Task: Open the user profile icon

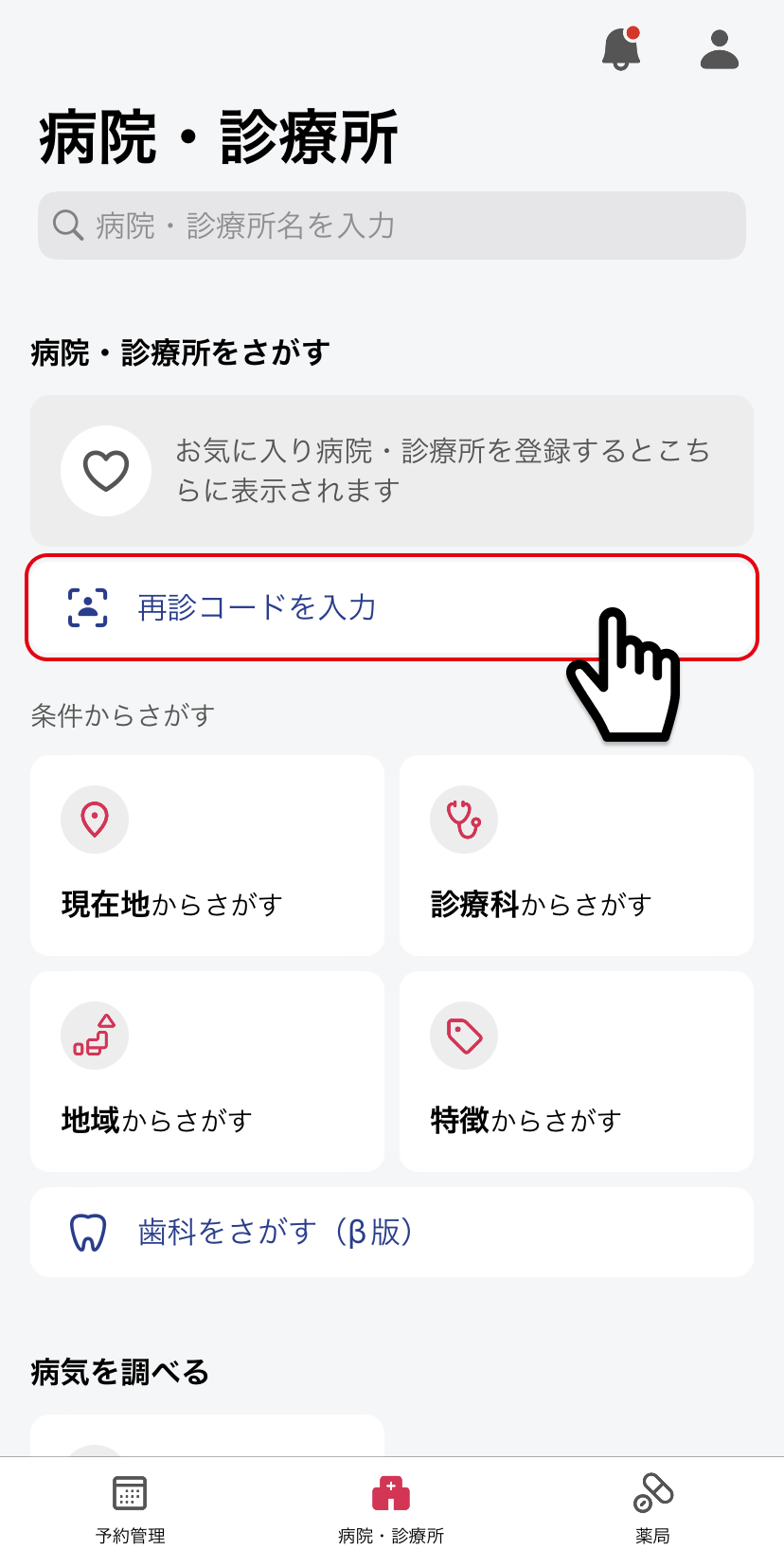Action: (720, 49)
